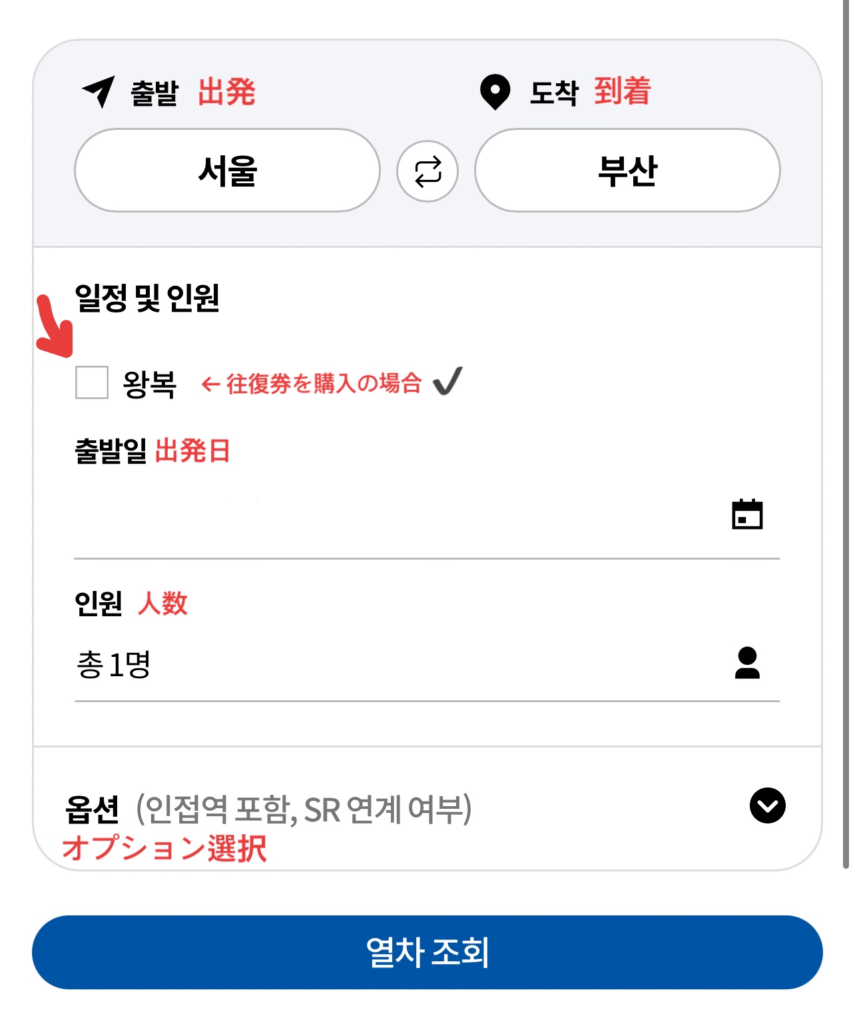
Task: Select the departure station 서울
Action: point(227,171)
